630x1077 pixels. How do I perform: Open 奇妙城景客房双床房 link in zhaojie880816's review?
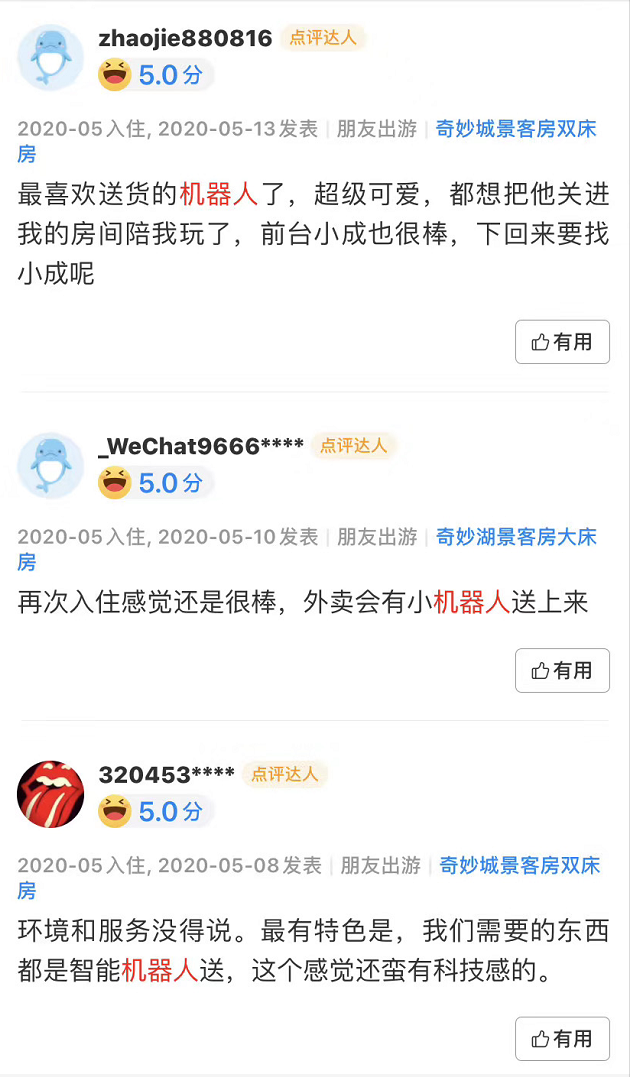516,129
